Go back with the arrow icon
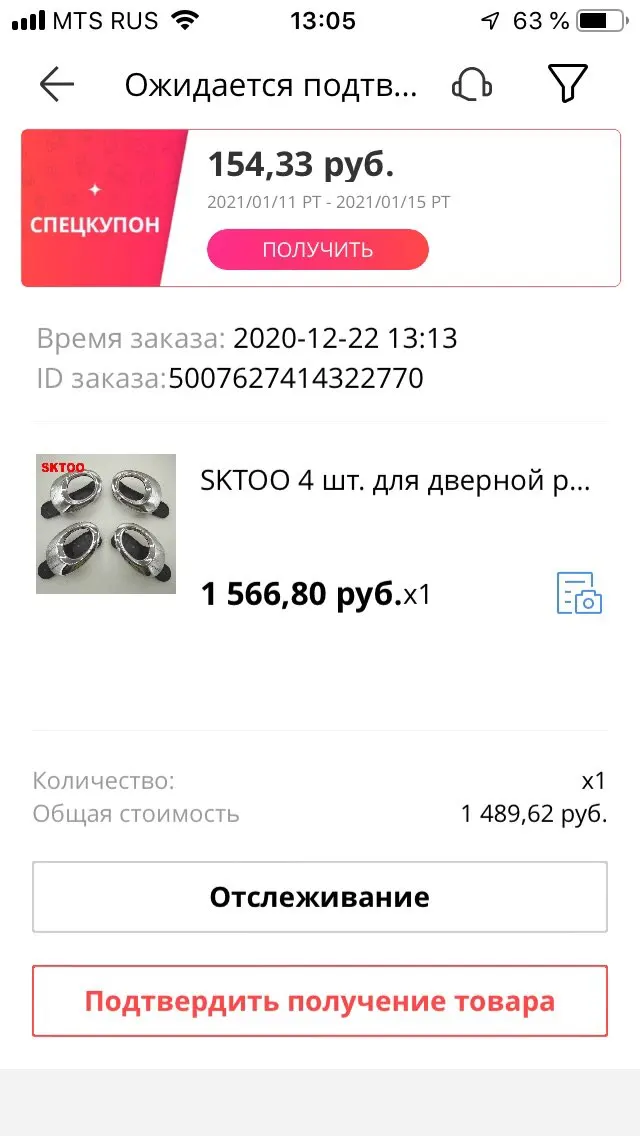 (57, 85)
